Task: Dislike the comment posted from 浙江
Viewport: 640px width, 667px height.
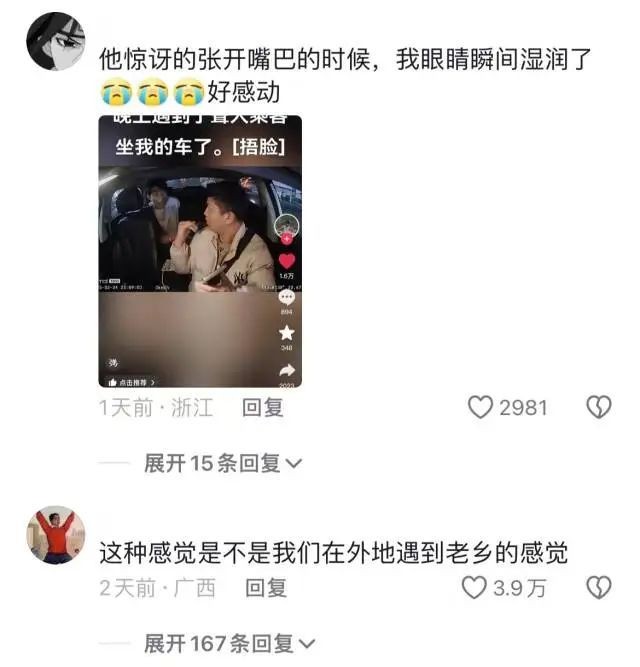Action: [598, 407]
